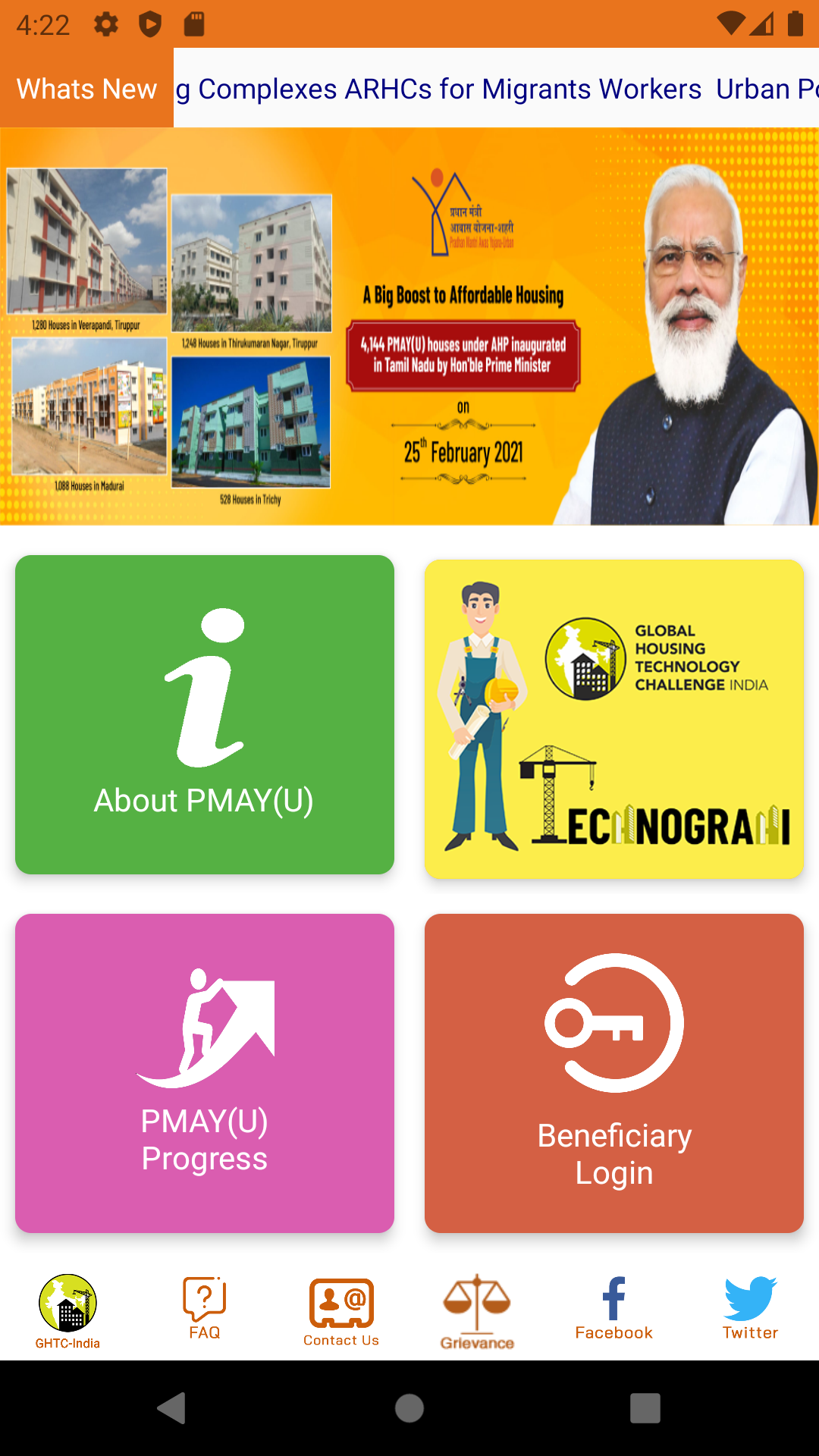Open the Beneficiary Login card
Viewport: 819px width, 1456px height.
pos(614,1073)
